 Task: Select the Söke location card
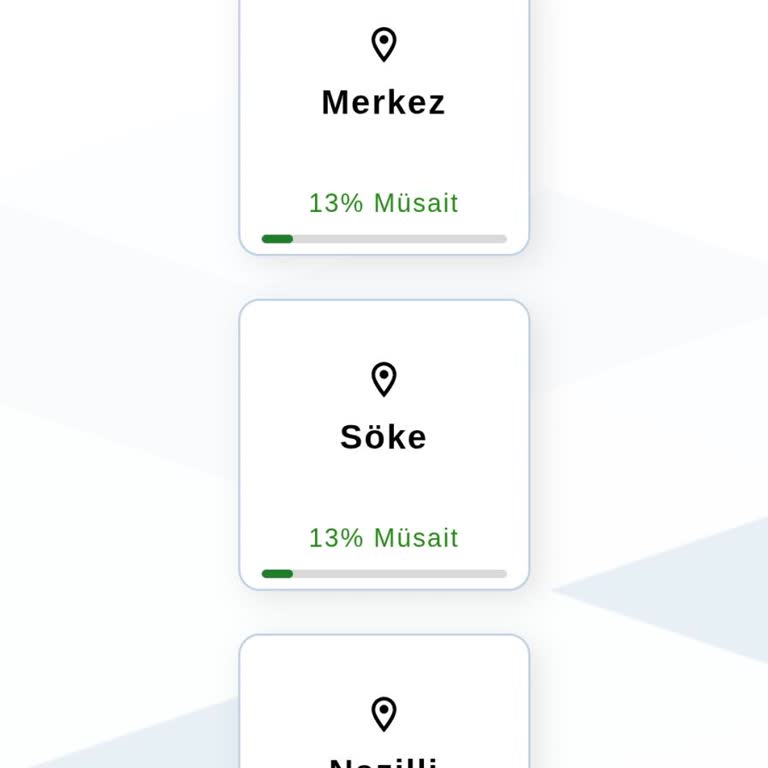click(384, 445)
